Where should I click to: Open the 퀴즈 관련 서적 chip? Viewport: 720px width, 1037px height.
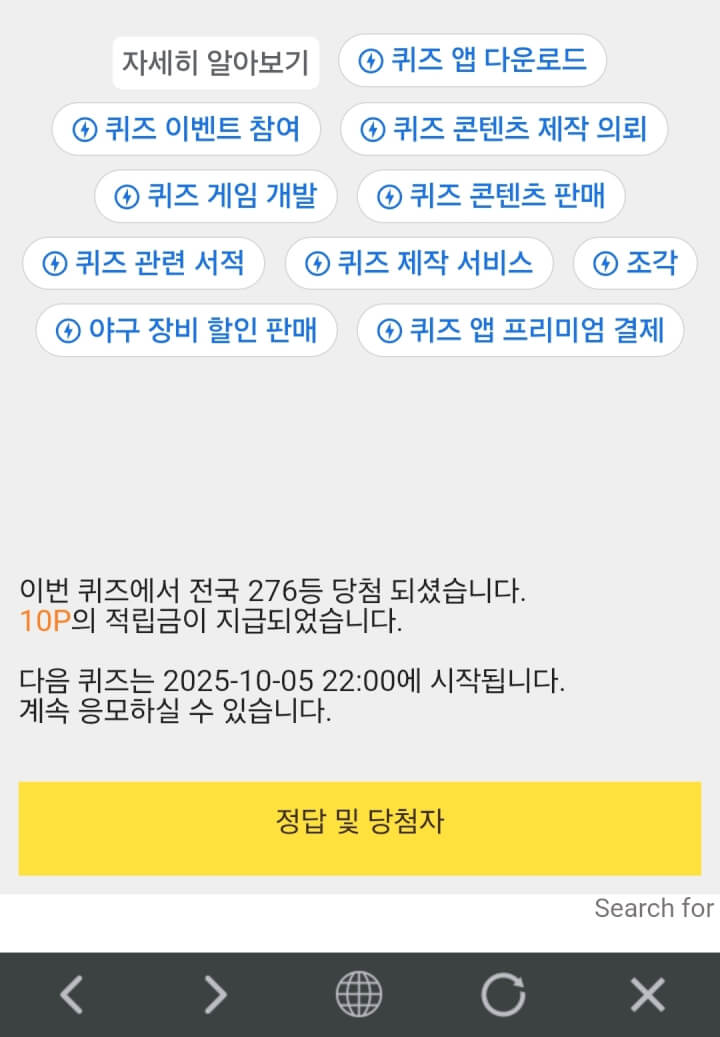click(x=144, y=263)
